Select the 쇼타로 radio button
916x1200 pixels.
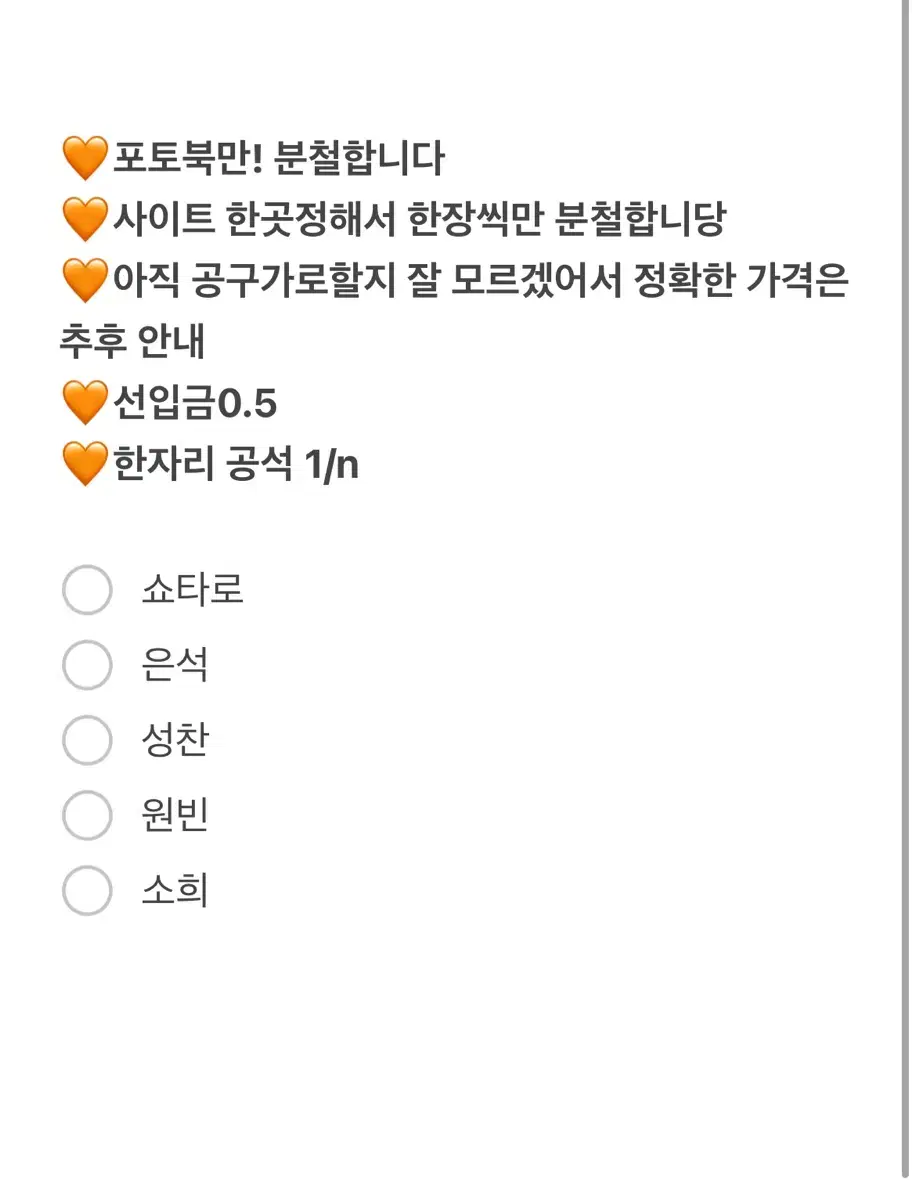click(x=87, y=589)
